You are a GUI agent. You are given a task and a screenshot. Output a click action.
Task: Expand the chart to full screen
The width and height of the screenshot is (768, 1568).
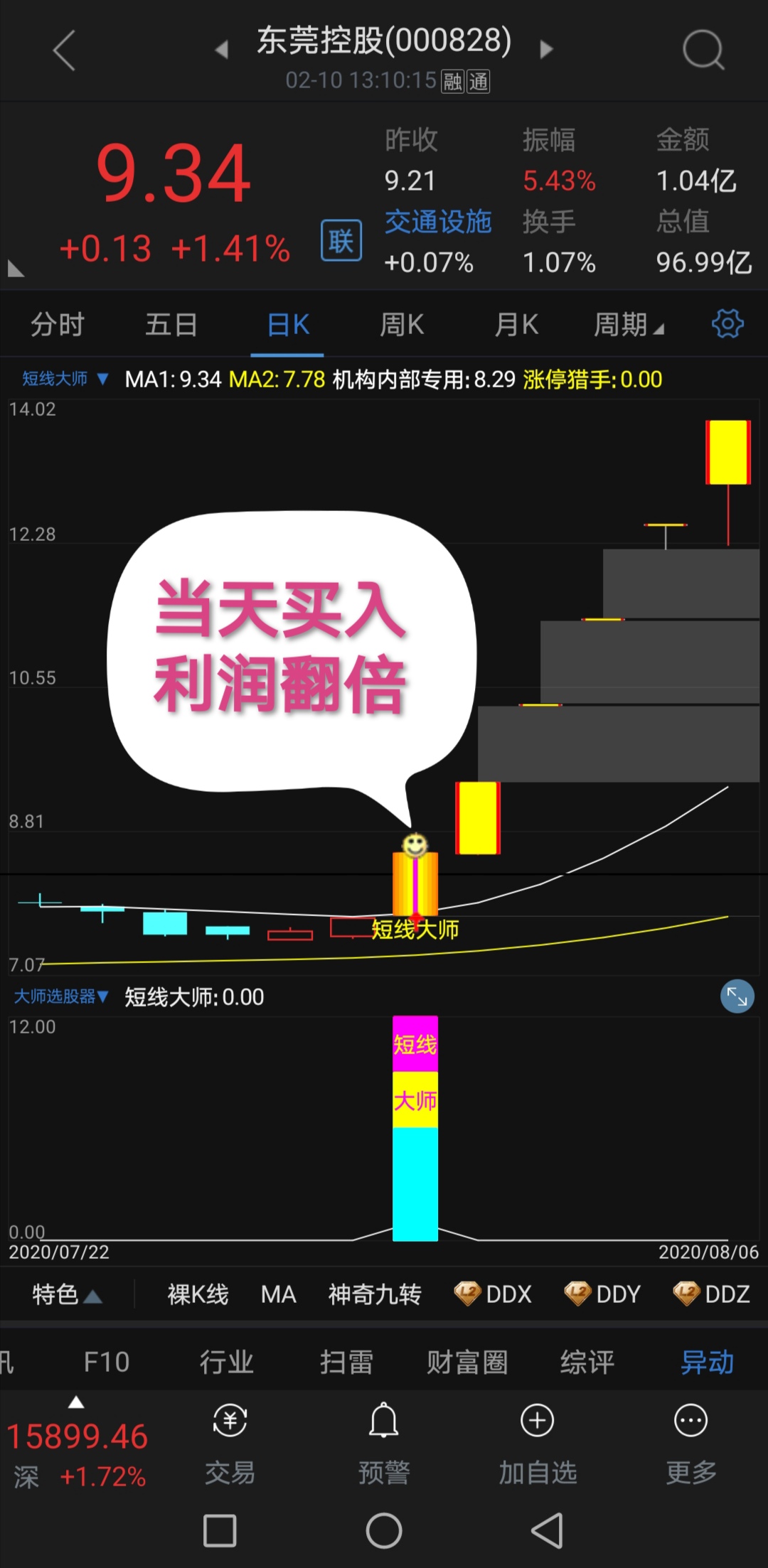737,997
